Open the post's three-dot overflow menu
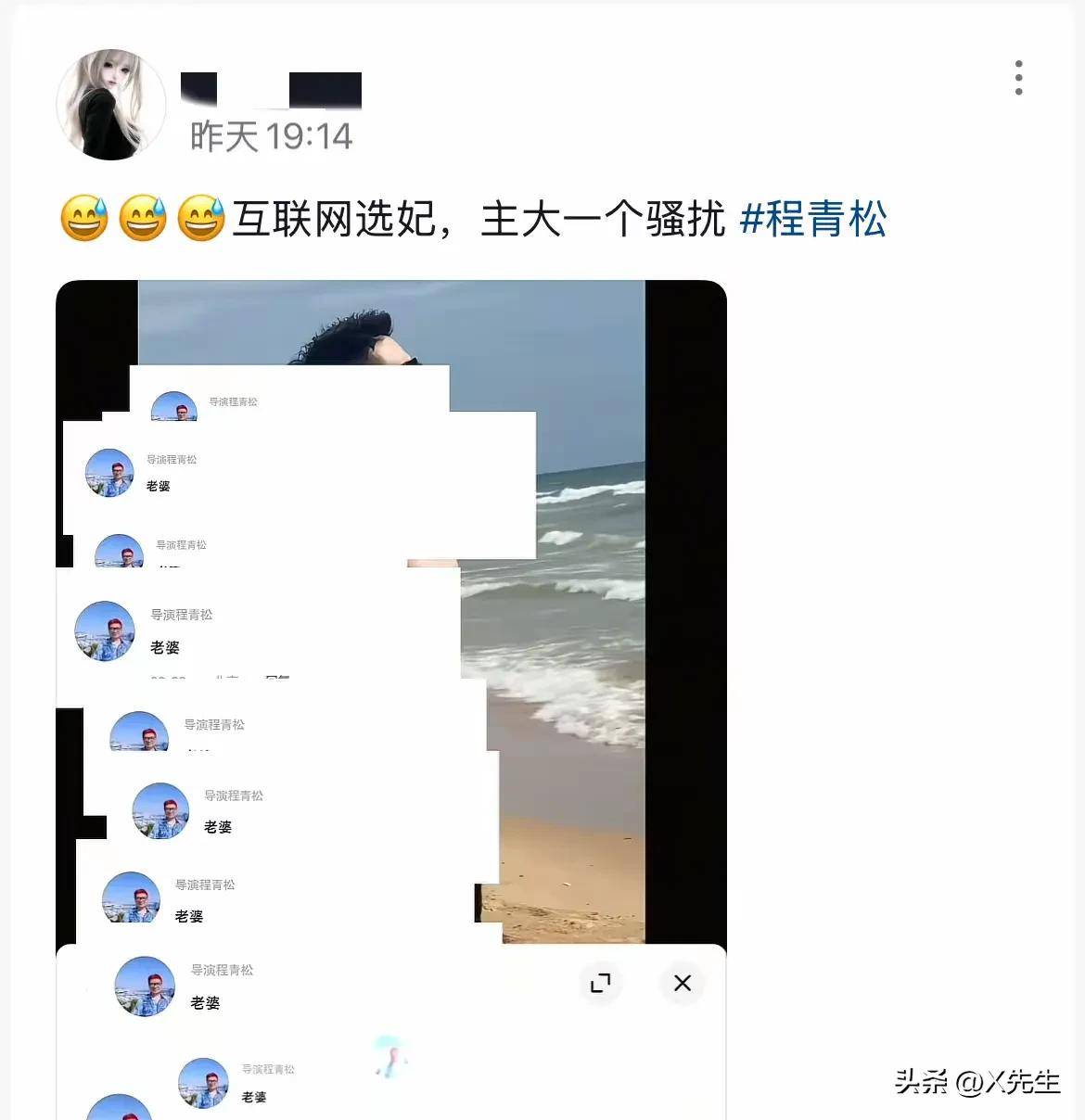This screenshot has width=1085, height=1120. coord(1018,78)
